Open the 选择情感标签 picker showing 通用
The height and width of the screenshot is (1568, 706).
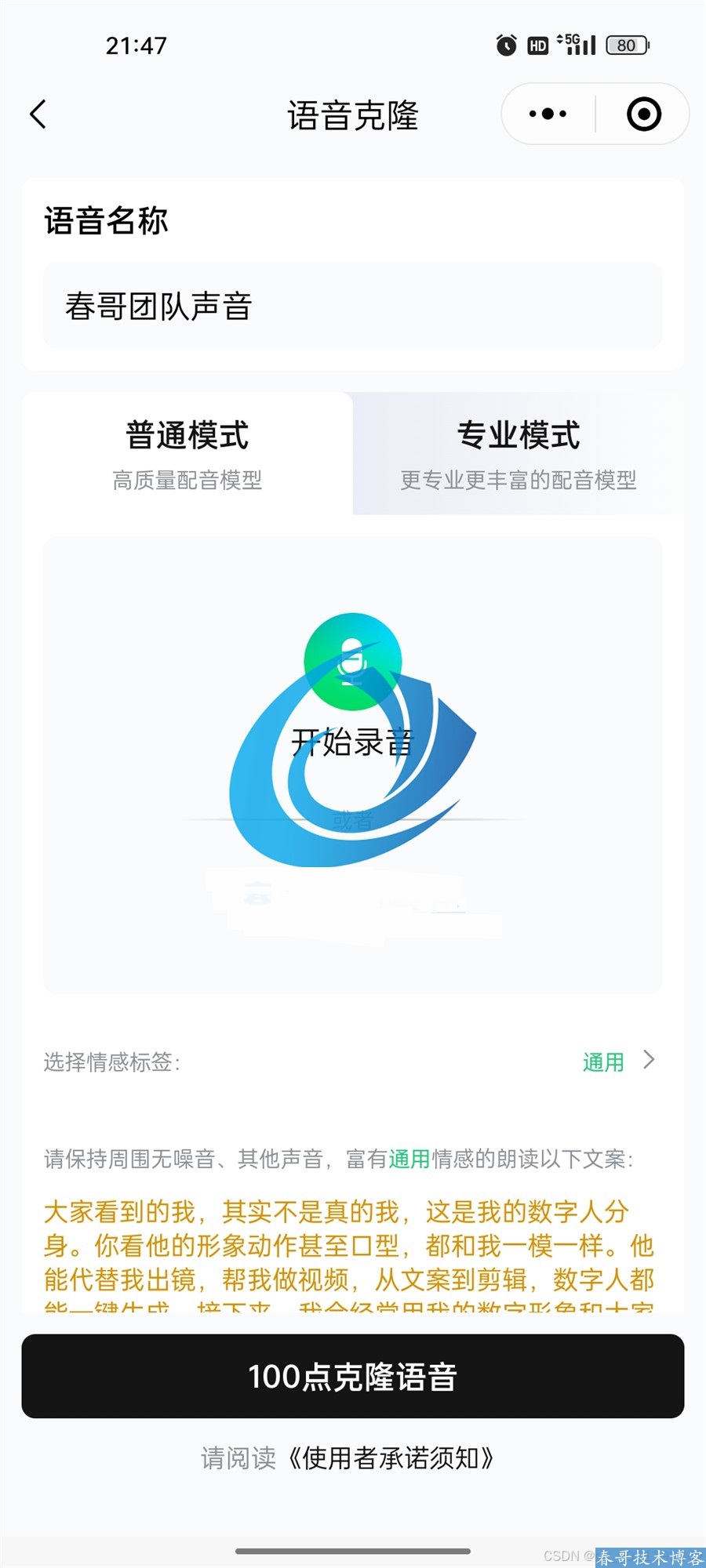point(618,1062)
